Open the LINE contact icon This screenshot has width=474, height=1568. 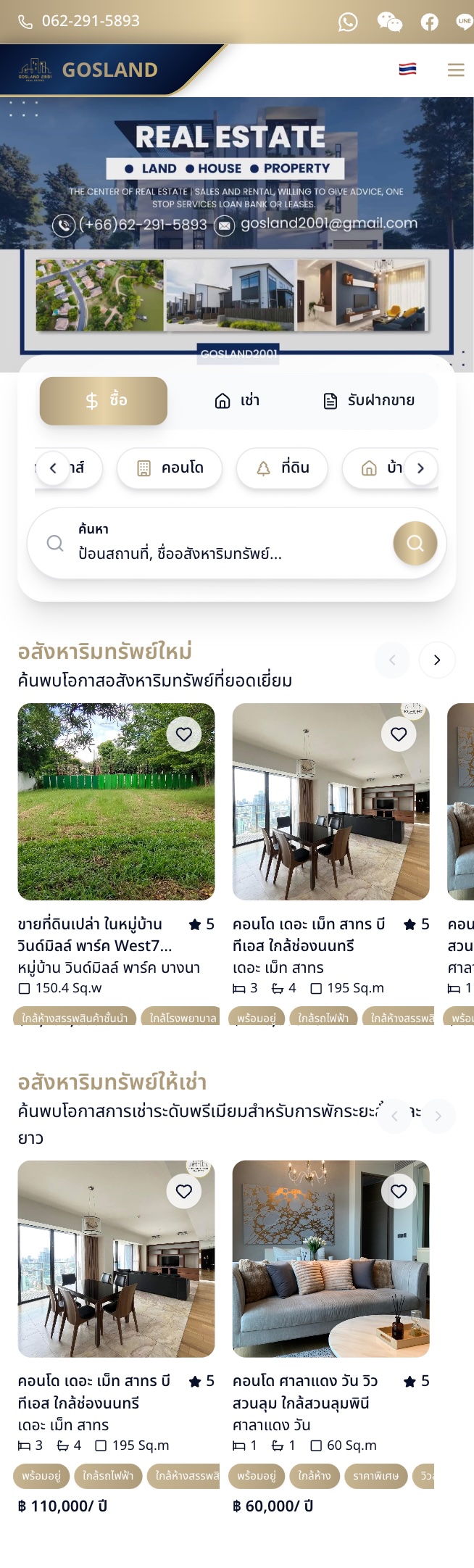click(464, 22)
